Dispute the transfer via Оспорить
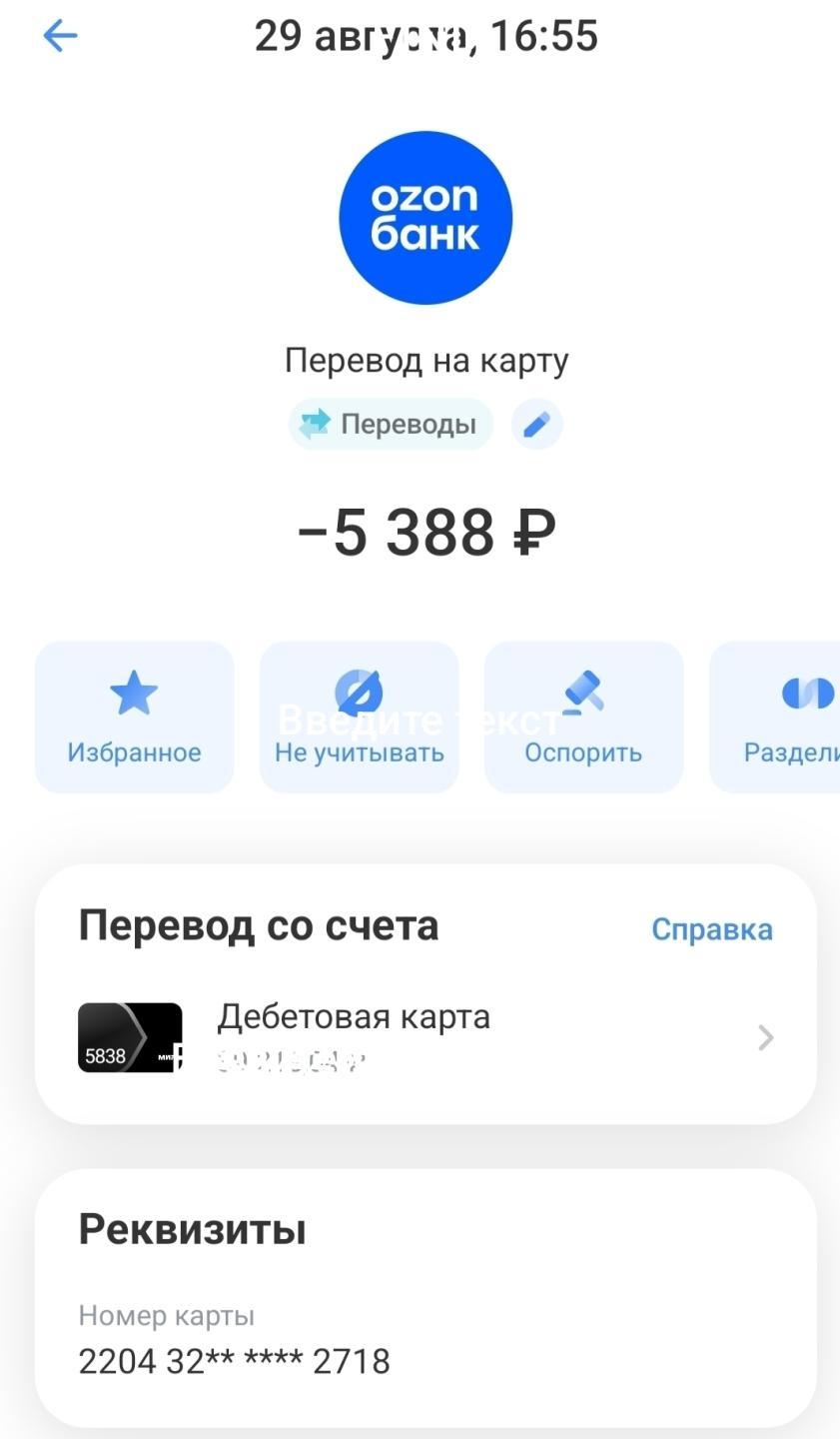 click(584, 718)
